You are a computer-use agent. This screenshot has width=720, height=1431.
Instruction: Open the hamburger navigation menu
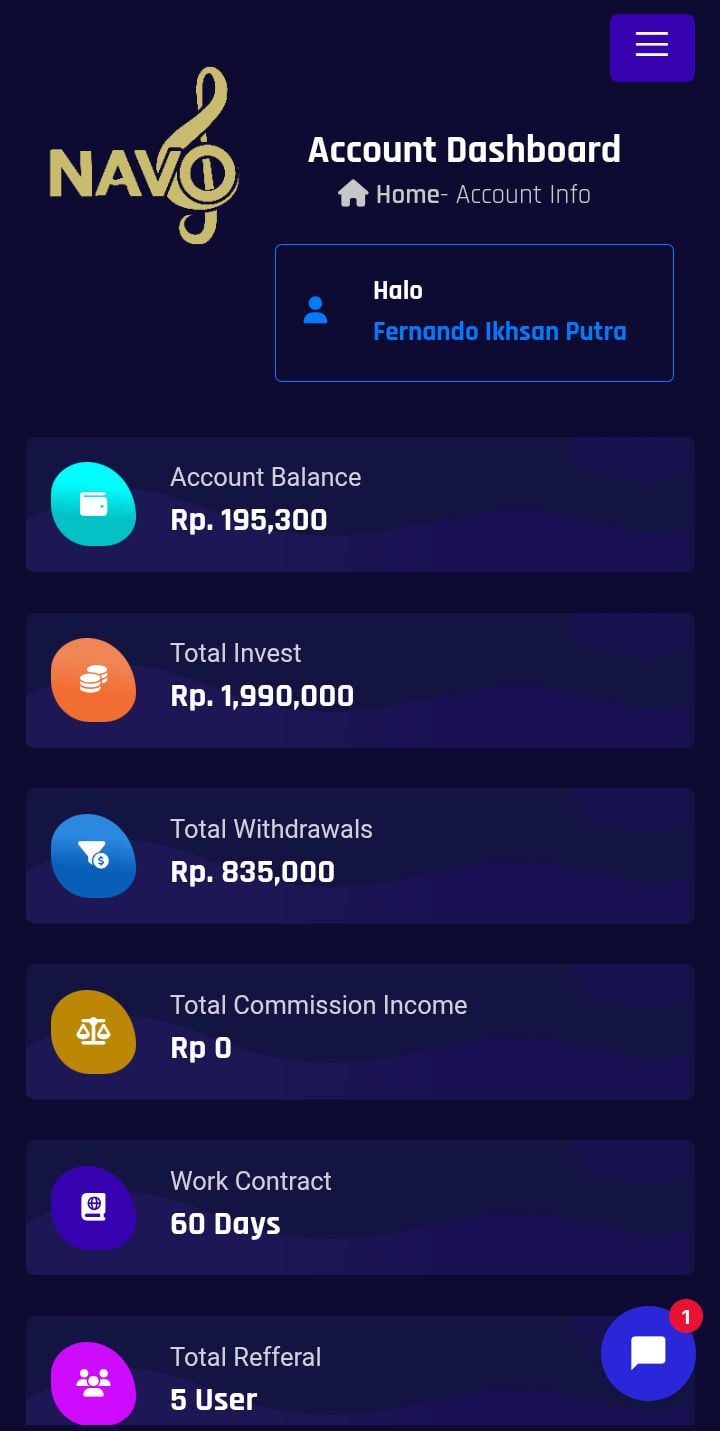click(652, 47)
